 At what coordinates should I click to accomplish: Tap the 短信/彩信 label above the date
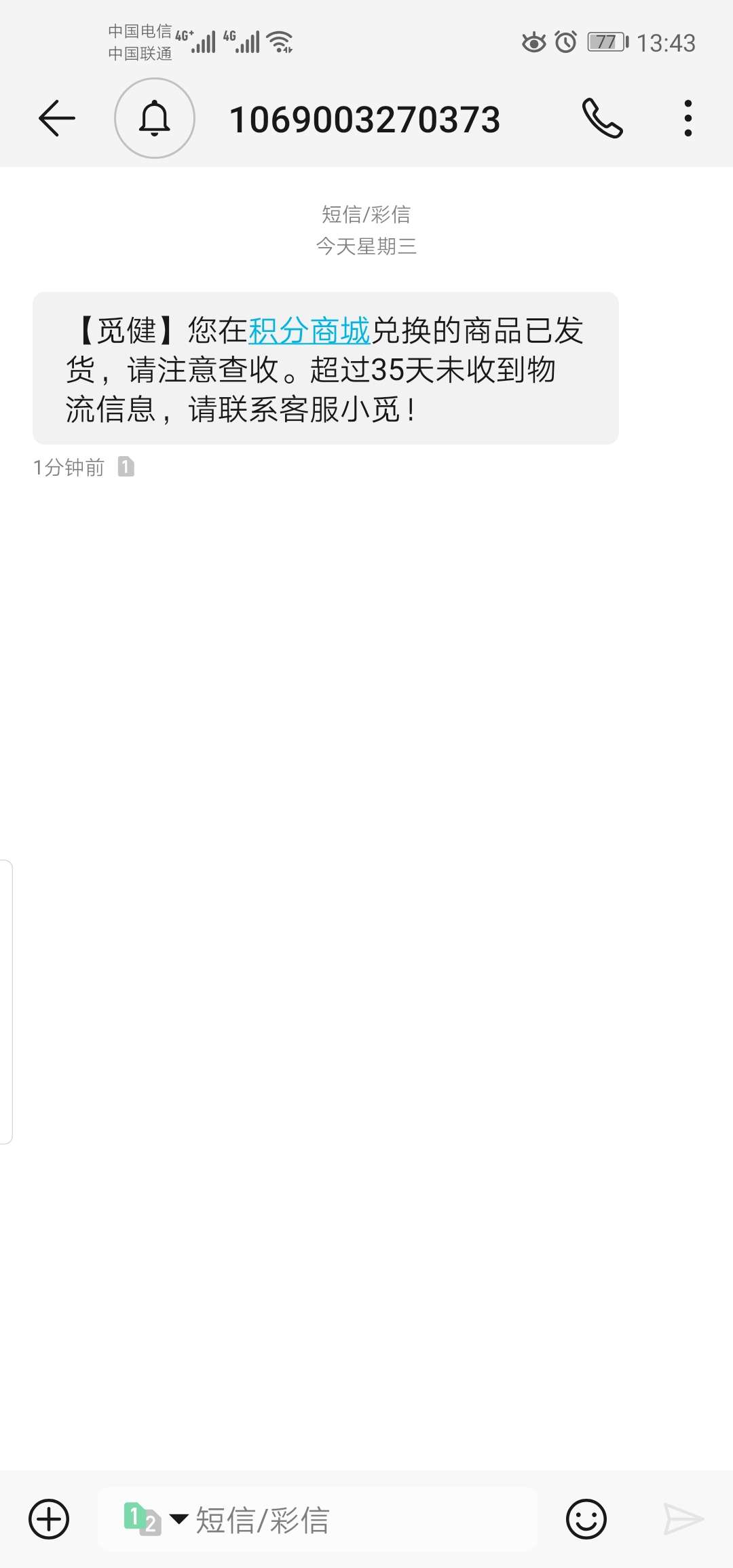[366, 214]
